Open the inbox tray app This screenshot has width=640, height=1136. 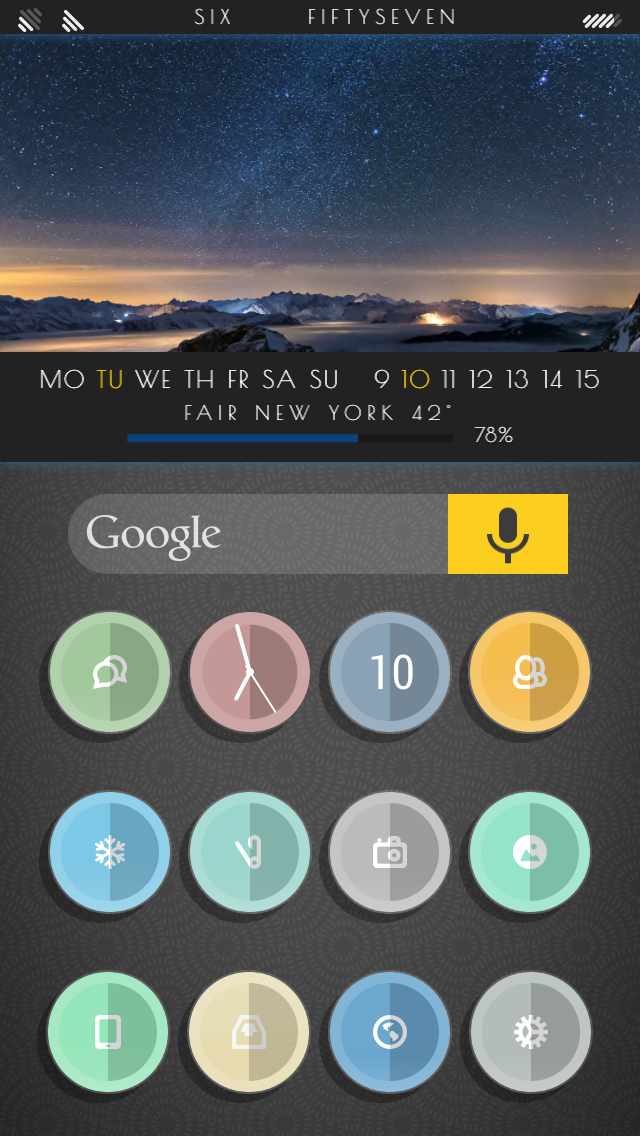(249, 1032)
